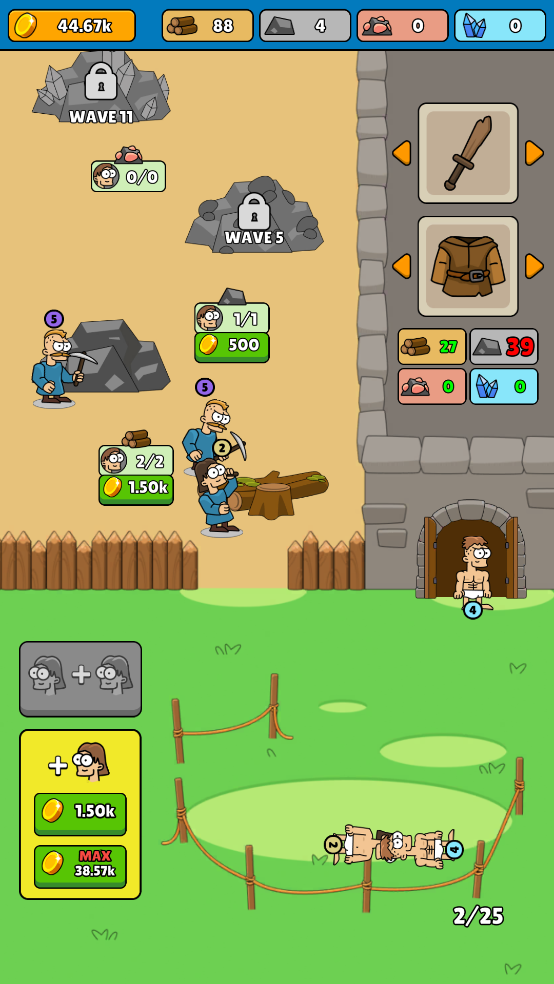554x984 pixels.
Task: Tap the merge villagers button
Action: pyautogui.click(x=80, y=678)
